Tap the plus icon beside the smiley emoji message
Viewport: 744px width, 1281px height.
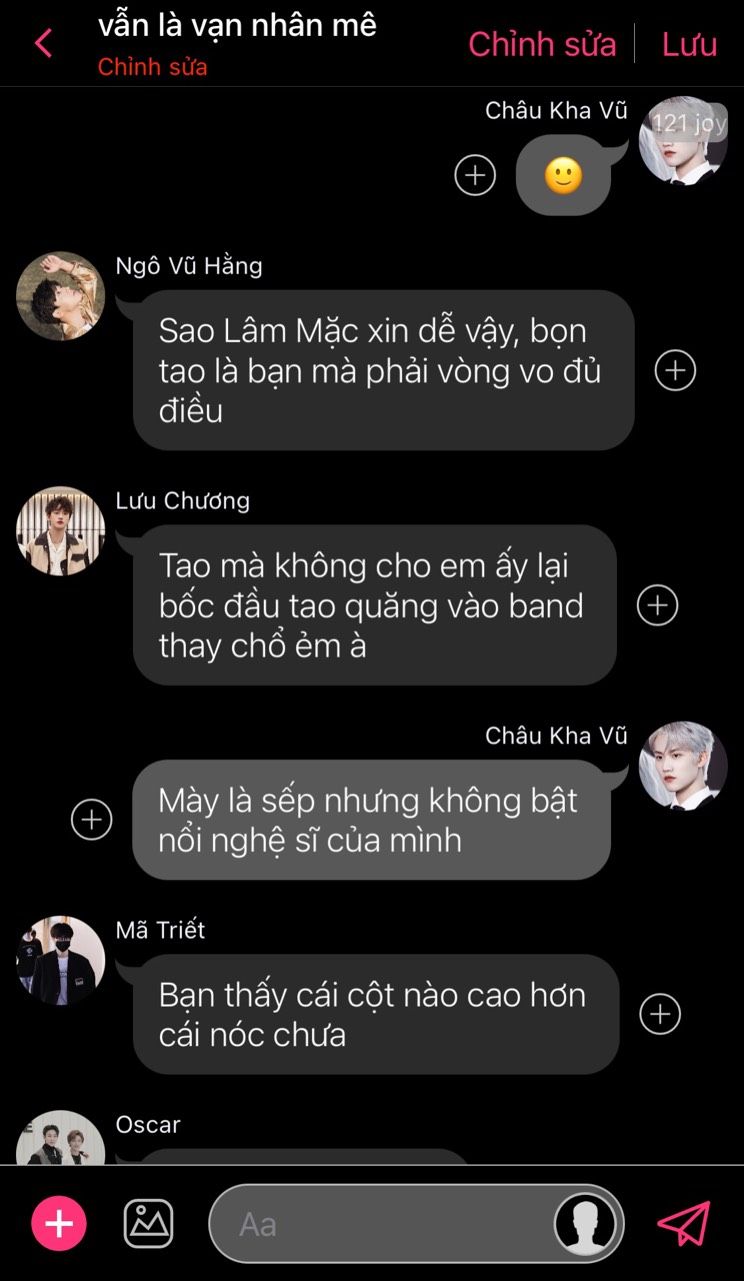[x=475, y=175]
